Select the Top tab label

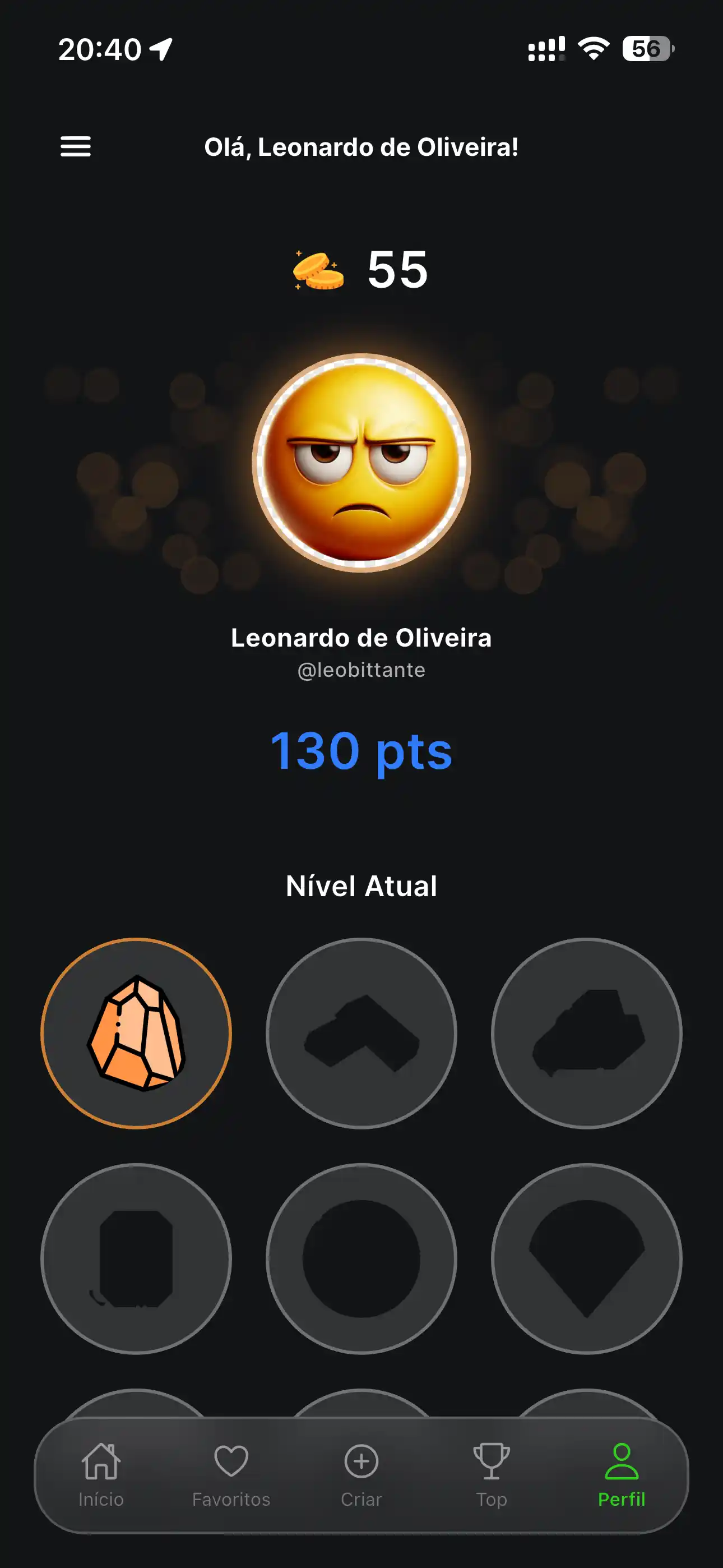pyautogui.click(x=492, y=1498)
